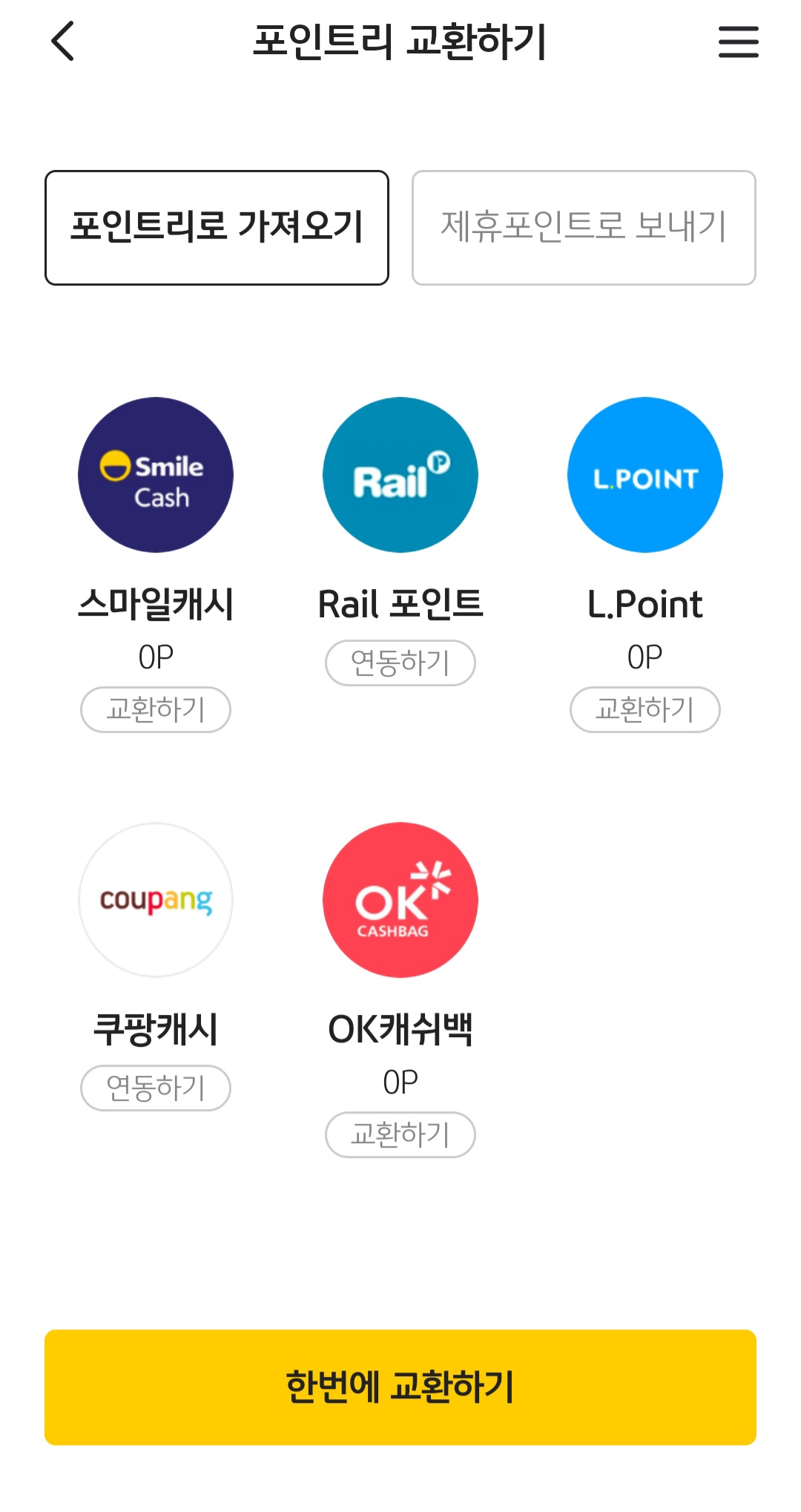Switch to the 제휴포인트로 보내기 tab
The image size is (801, 1512).
tap(584, 227)
